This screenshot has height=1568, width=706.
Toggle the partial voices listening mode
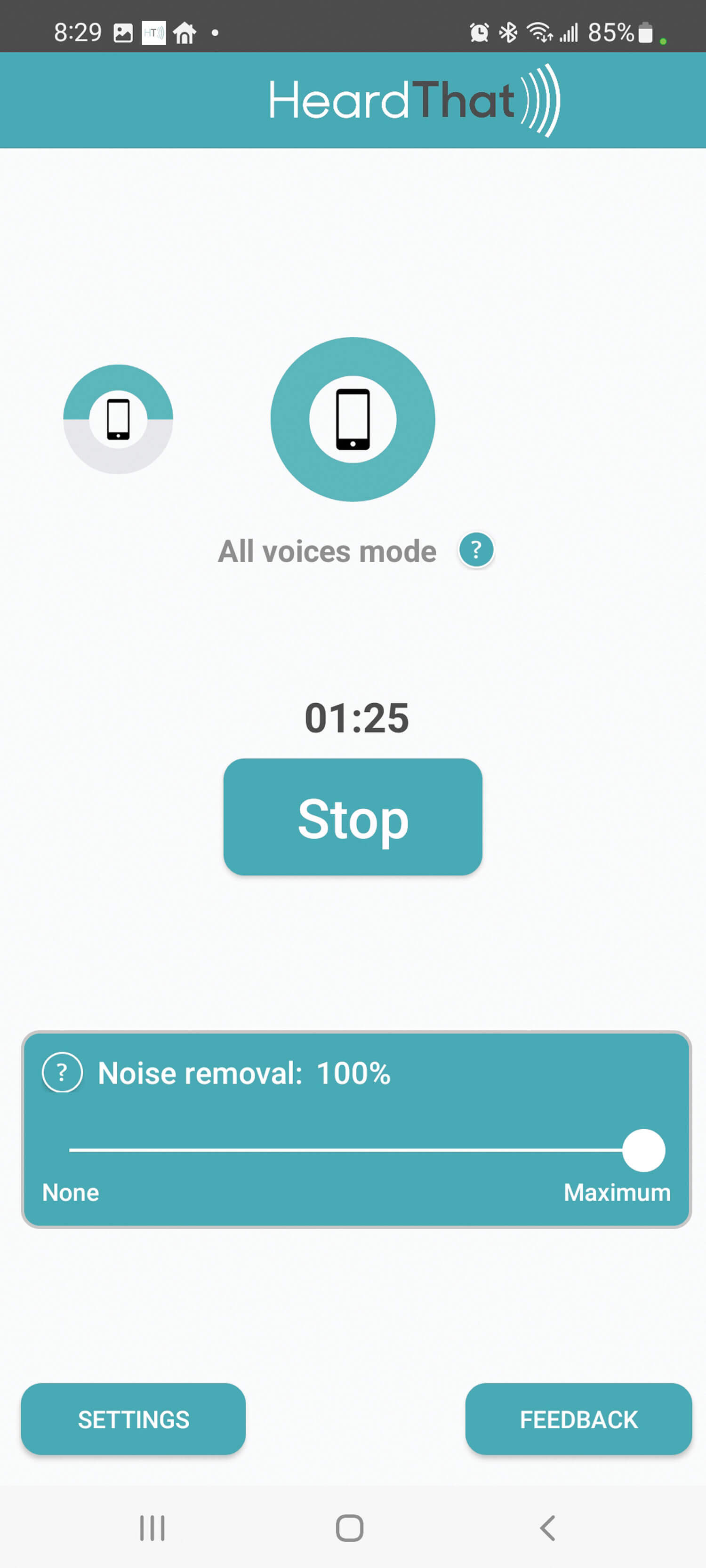point(118,418)
